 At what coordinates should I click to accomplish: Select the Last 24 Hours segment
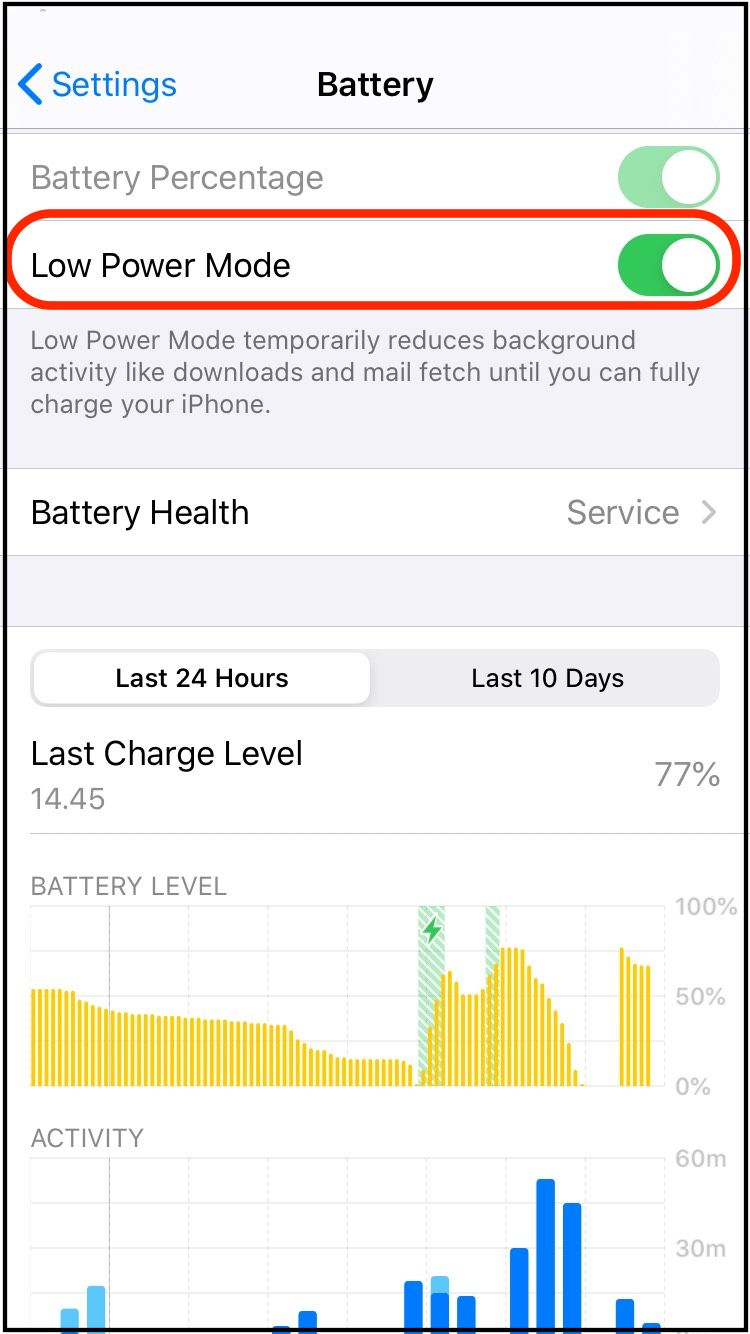202,678
